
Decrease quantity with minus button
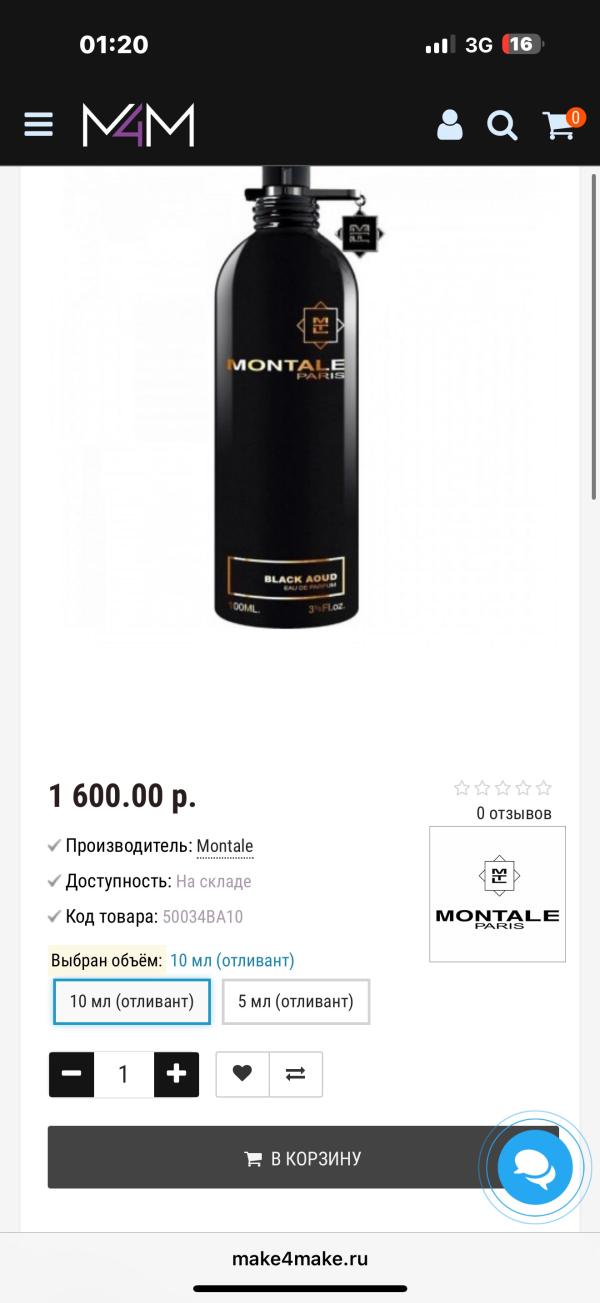click(x=71, y=1074)
